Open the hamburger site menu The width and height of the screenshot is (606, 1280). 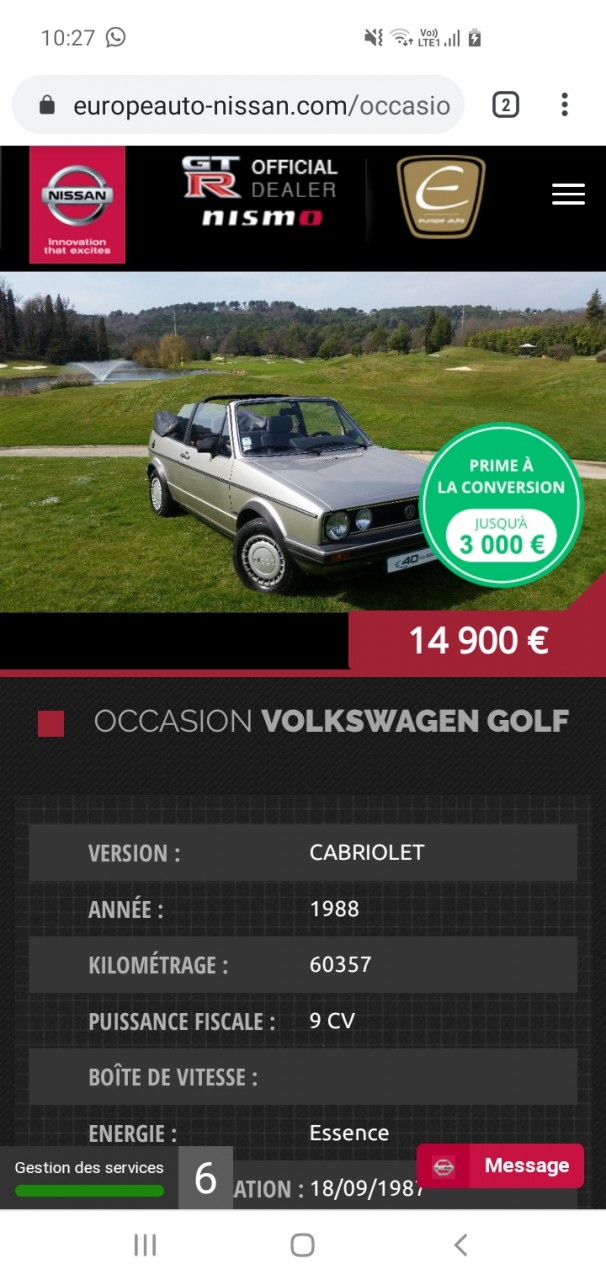(568, 194)
